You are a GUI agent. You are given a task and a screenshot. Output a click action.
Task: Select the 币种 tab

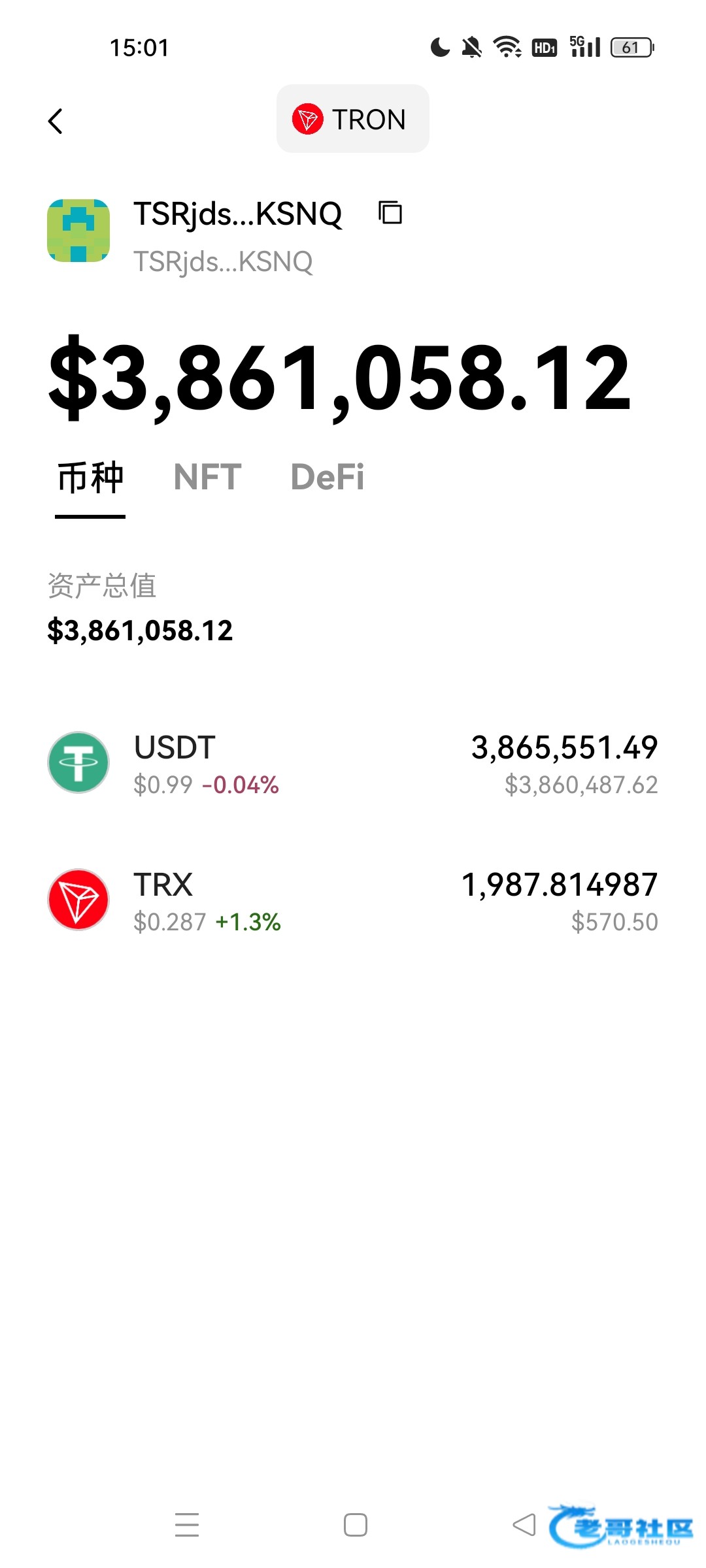pyautogui.click(x=90, y=478)
